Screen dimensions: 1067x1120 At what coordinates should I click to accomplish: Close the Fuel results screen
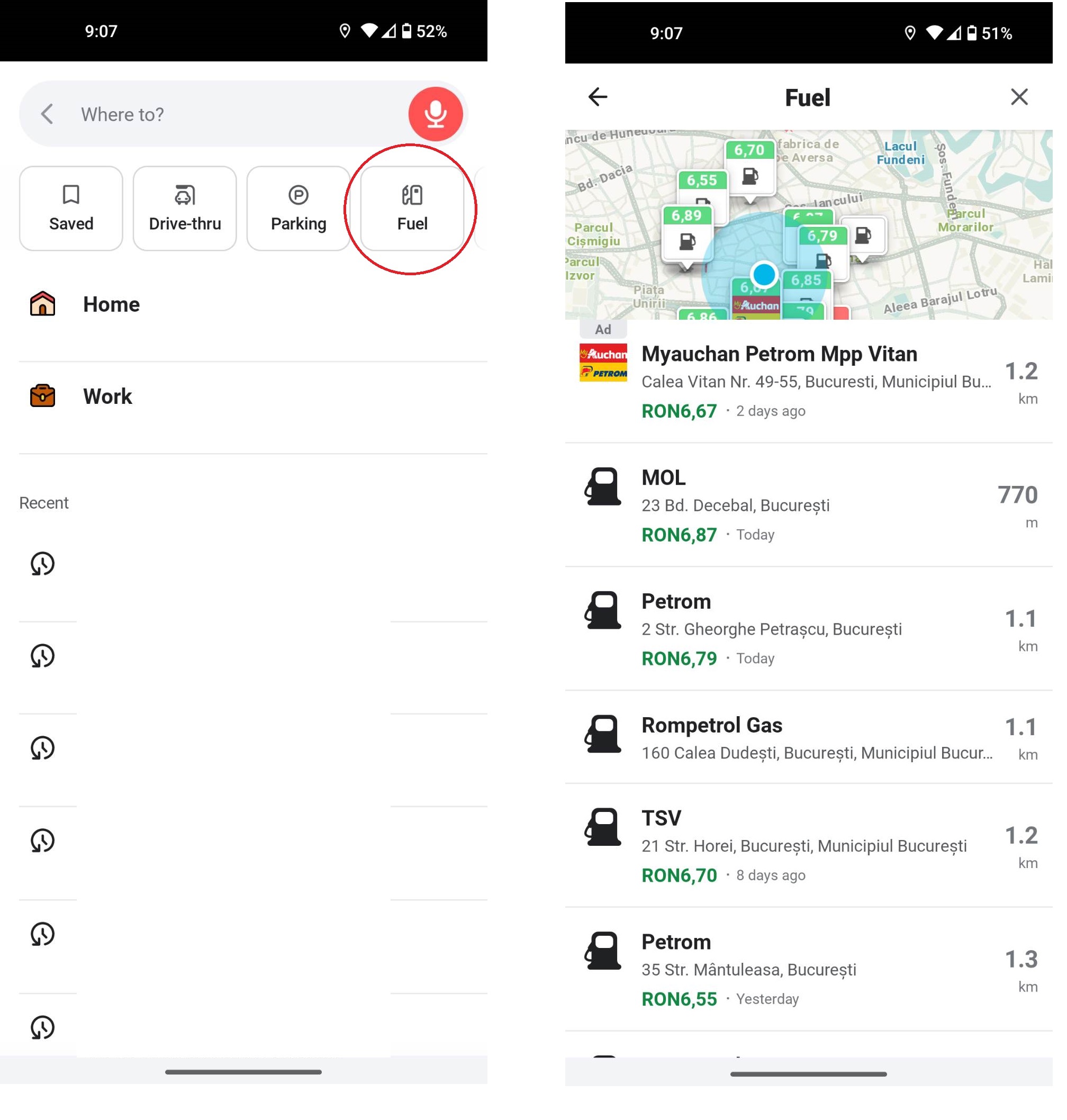1019,97
